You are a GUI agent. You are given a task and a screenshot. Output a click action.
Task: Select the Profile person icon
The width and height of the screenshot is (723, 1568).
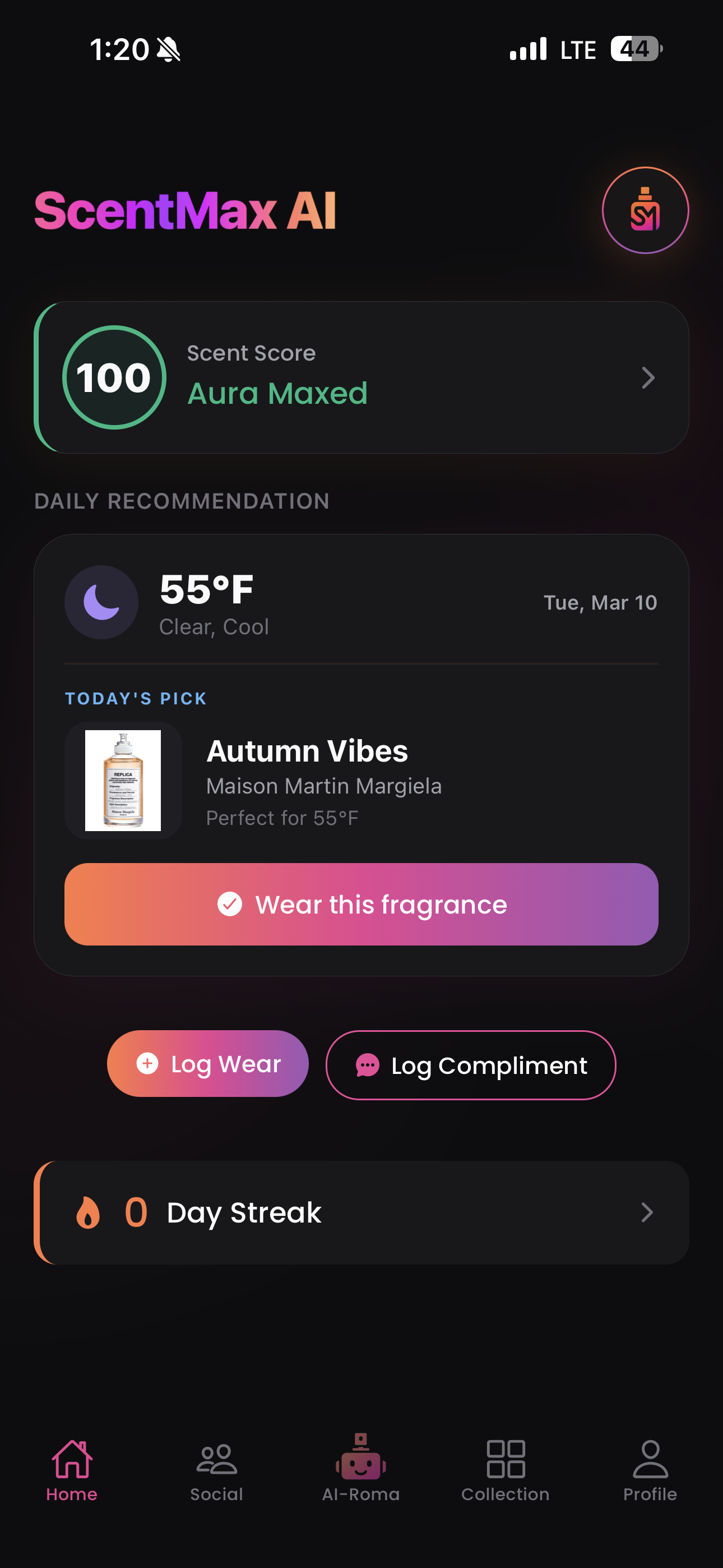(x=651, y=1460)
